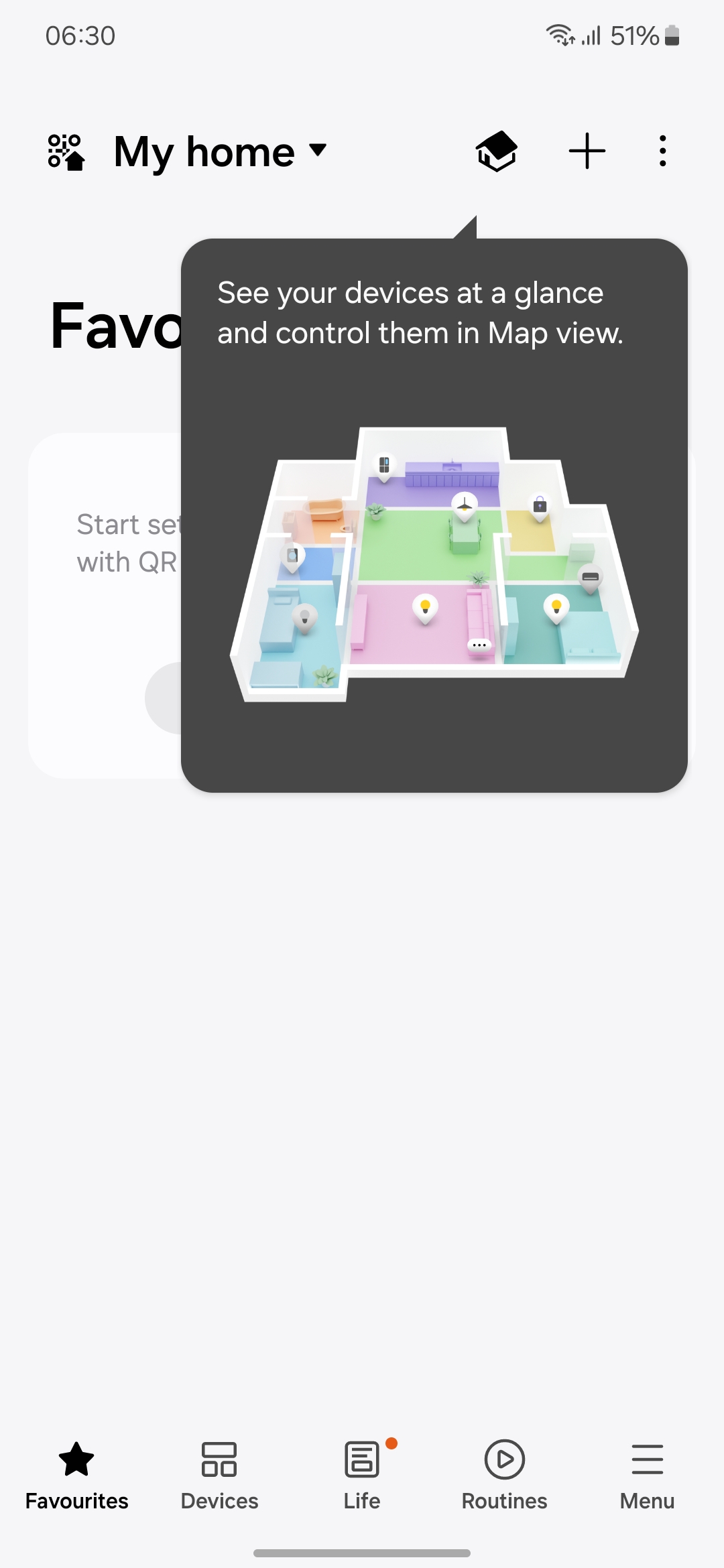Open the three-dot overflow menu
724x1568 pixels.
[662, 151]
